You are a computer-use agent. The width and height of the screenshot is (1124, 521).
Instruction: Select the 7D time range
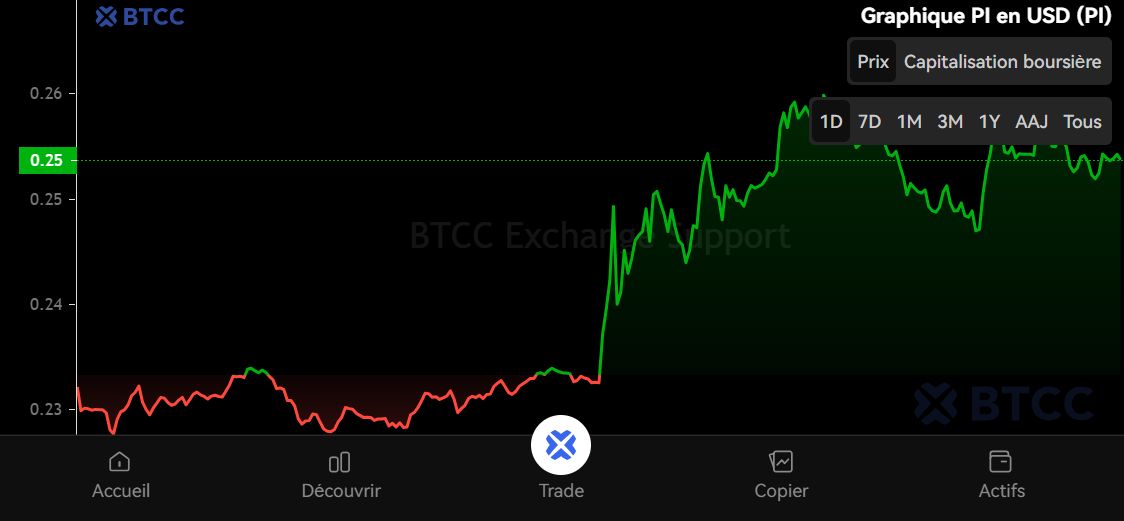tap(869, 122)
